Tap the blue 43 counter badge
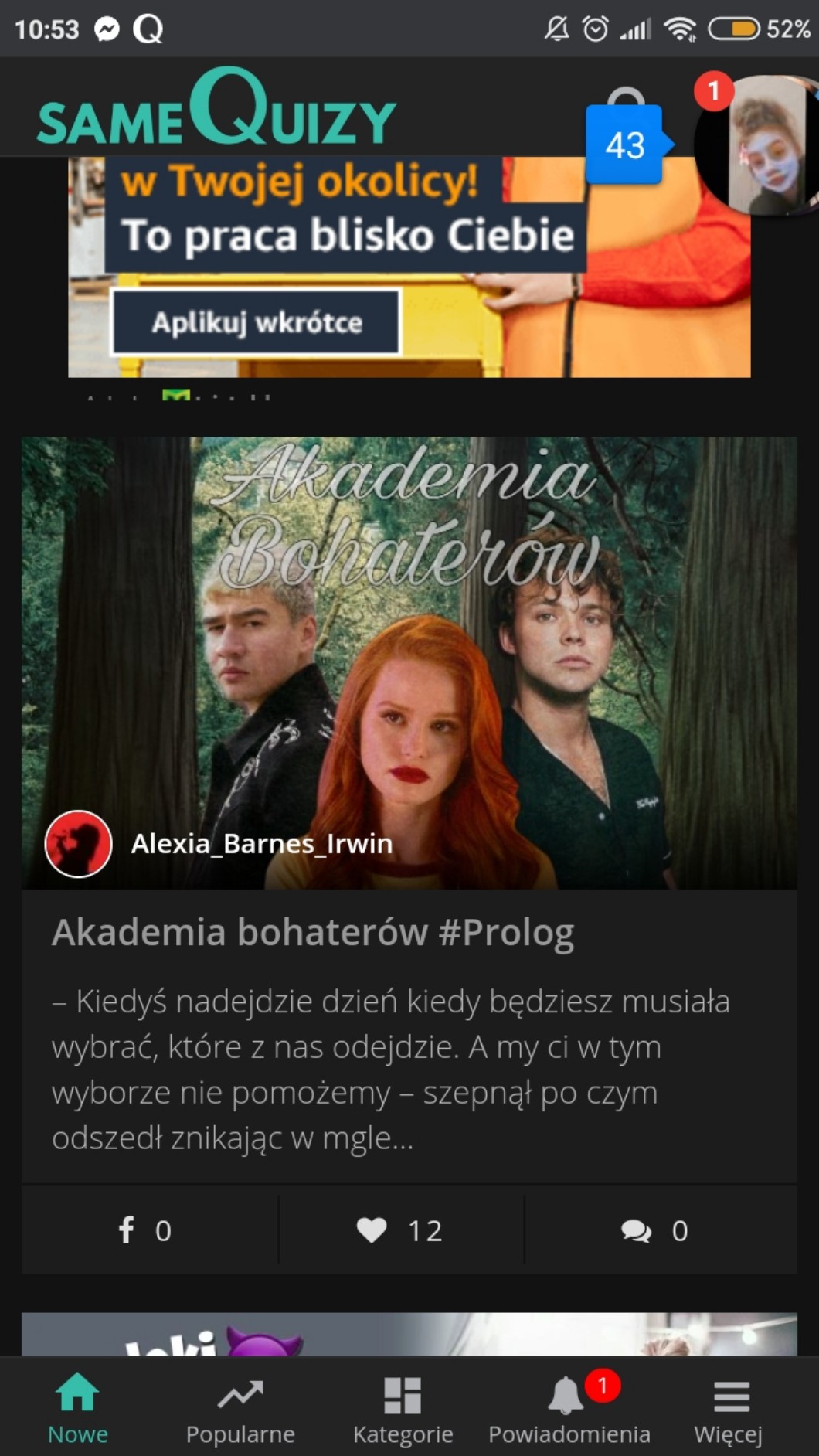This screenshot has width=819, height=1456. [x=625, y=145]
